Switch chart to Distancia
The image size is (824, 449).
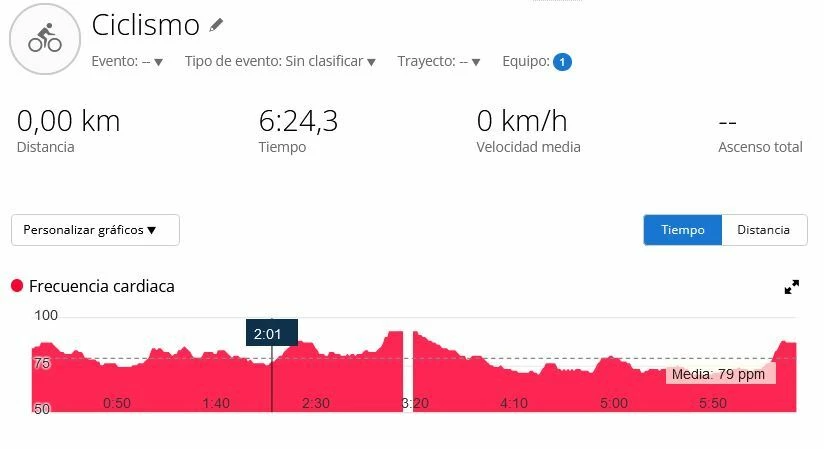(x=764, y=230)
